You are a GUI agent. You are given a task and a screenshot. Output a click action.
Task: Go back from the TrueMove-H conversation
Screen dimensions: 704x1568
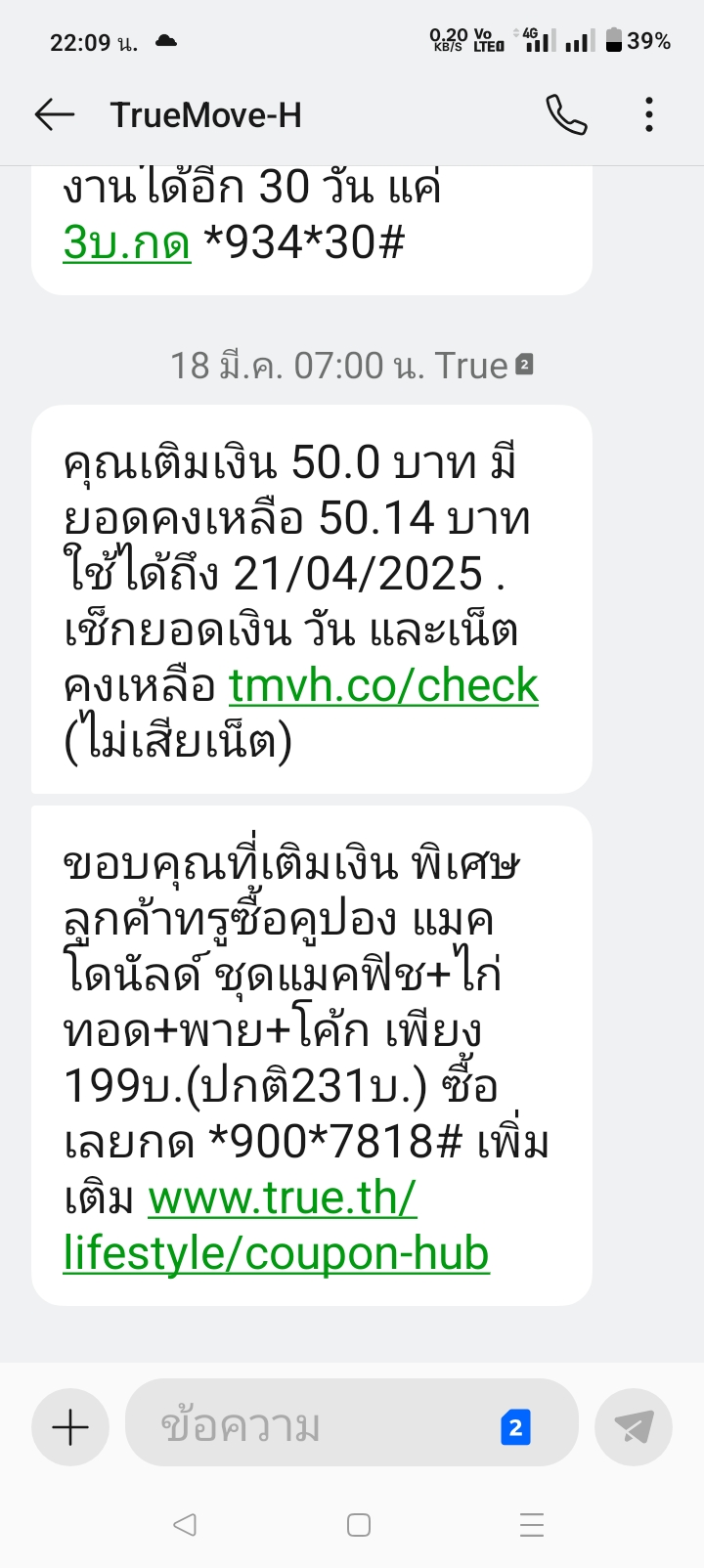coord(55,115)
